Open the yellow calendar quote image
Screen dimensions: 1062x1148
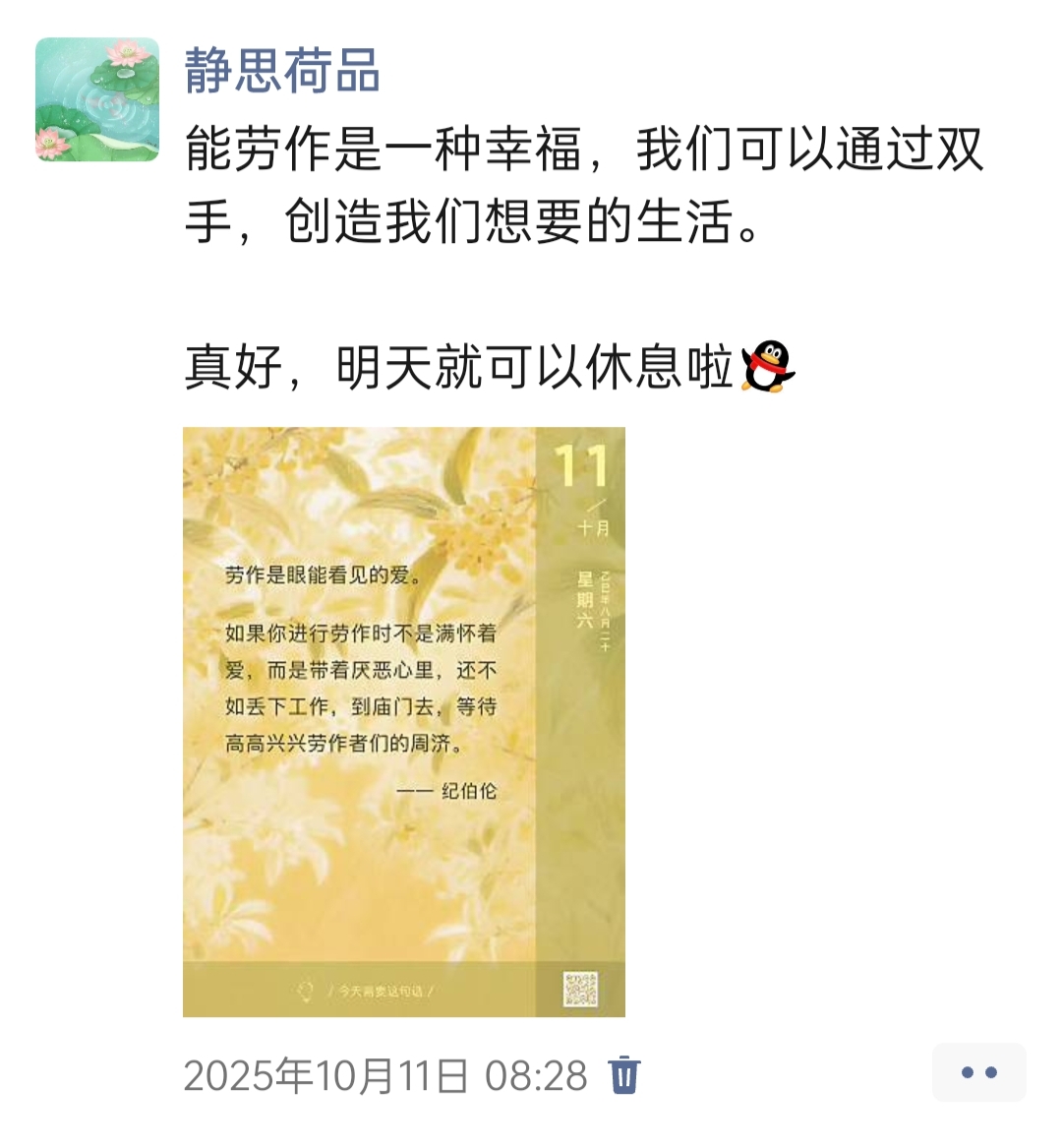pos(403,721)
